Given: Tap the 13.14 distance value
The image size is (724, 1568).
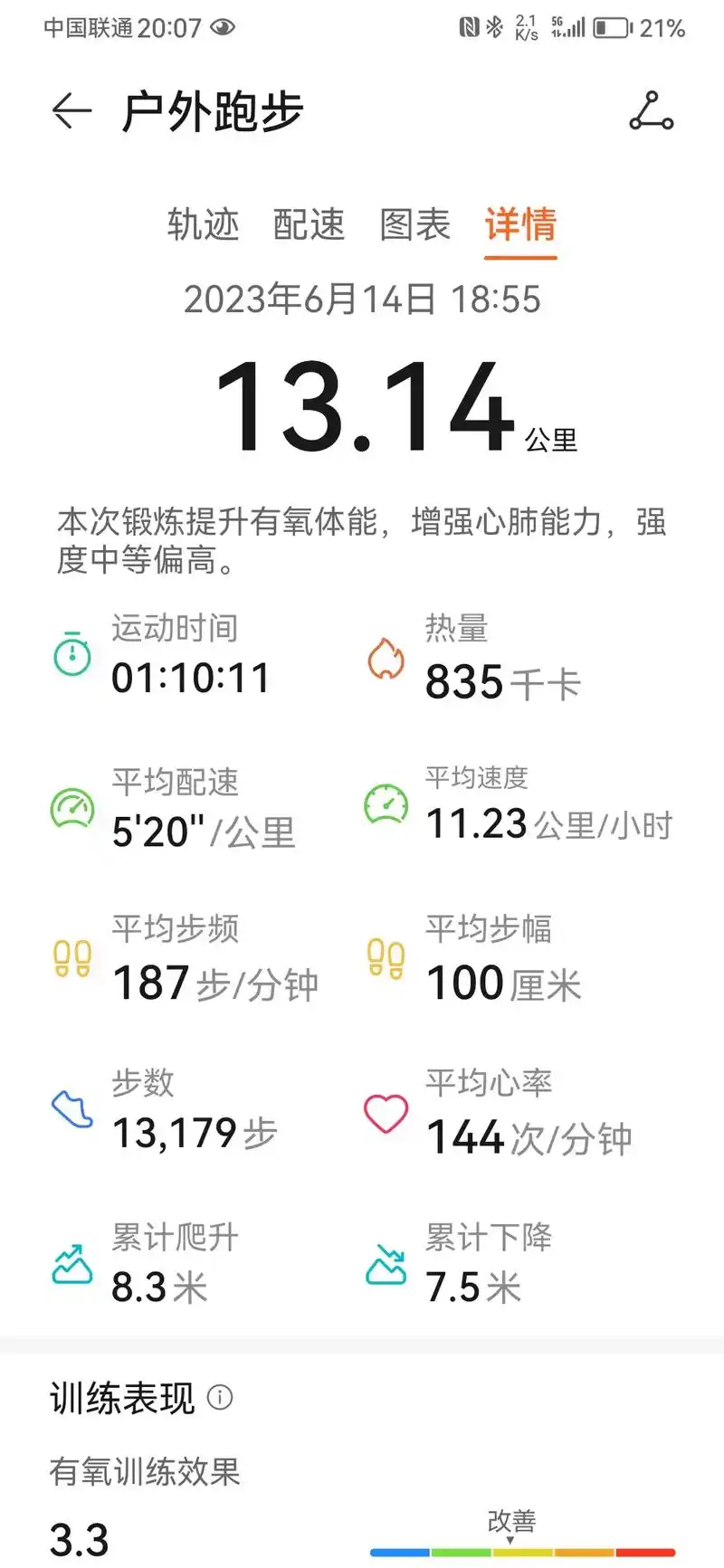Looking at the screenshot, I should (362, 409).
